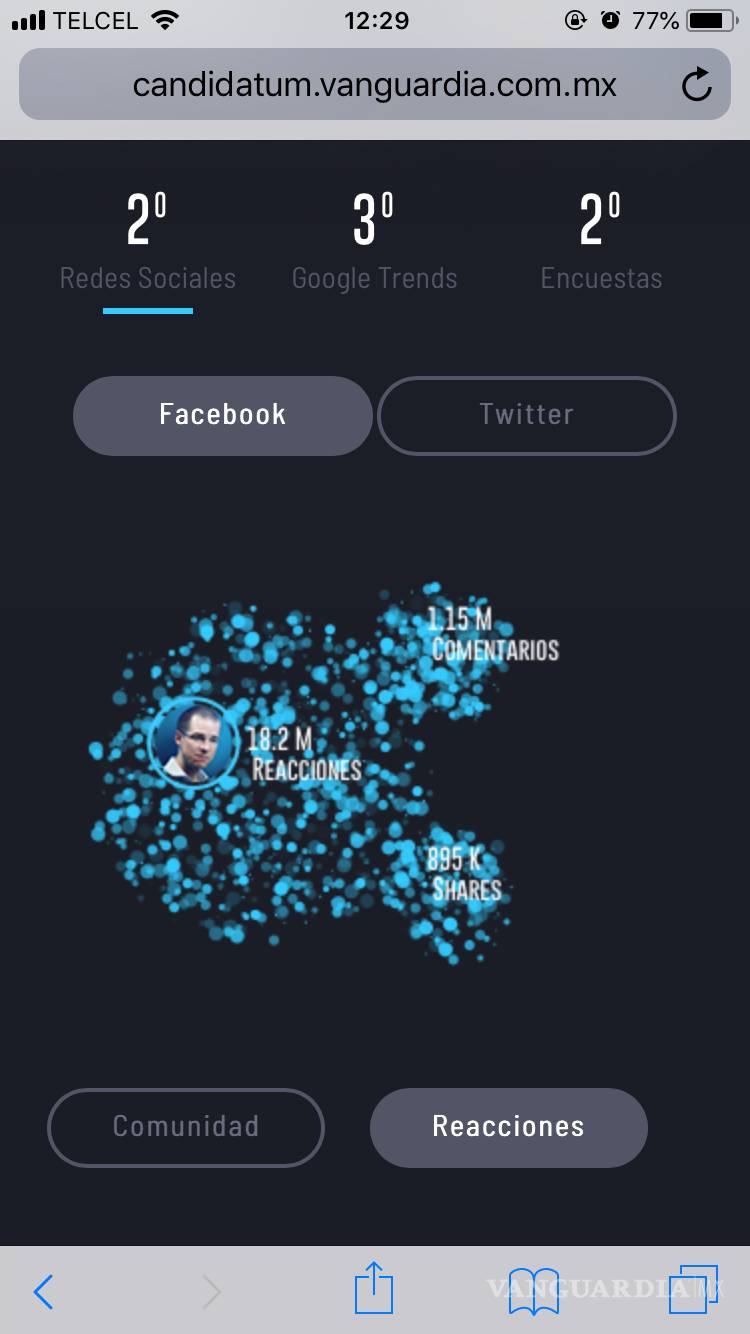The height and width of the screenshot is (1334, 750).
Task: Open the Encuestas tab
Action: (x=601, y=245)
